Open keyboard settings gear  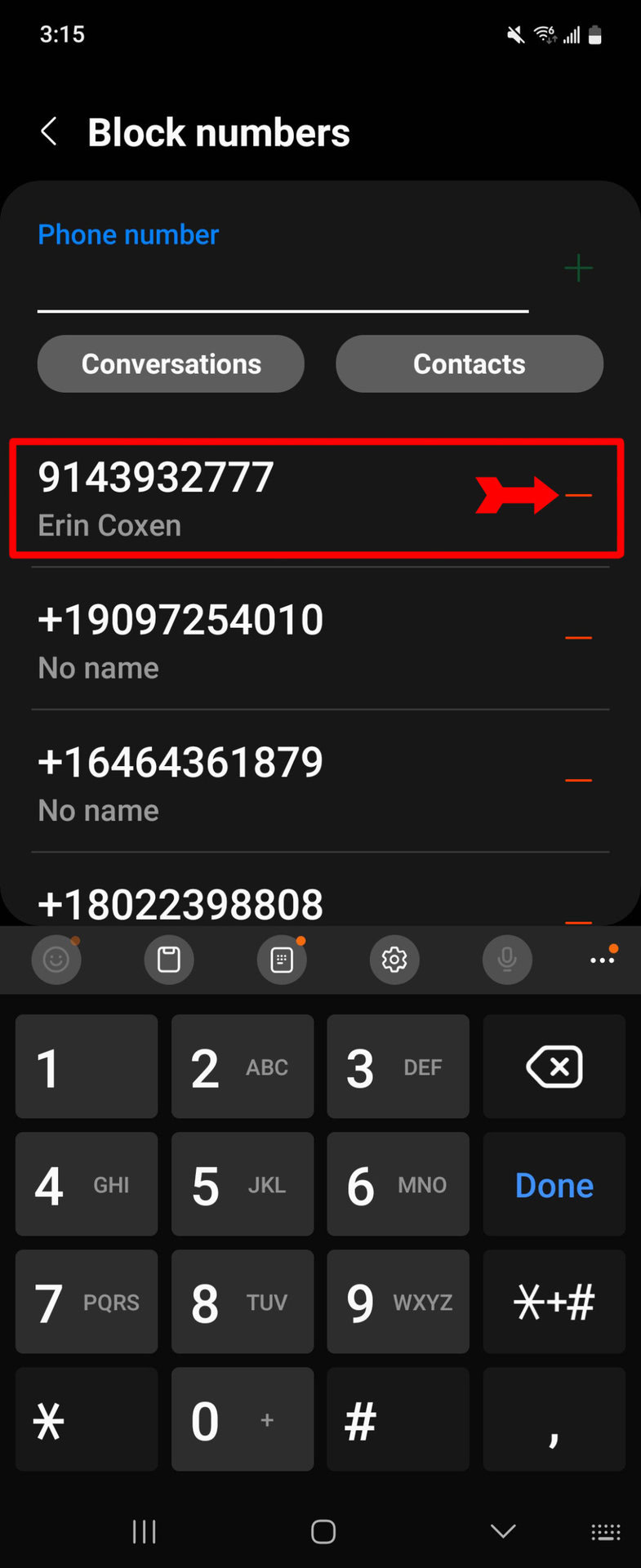394,960
